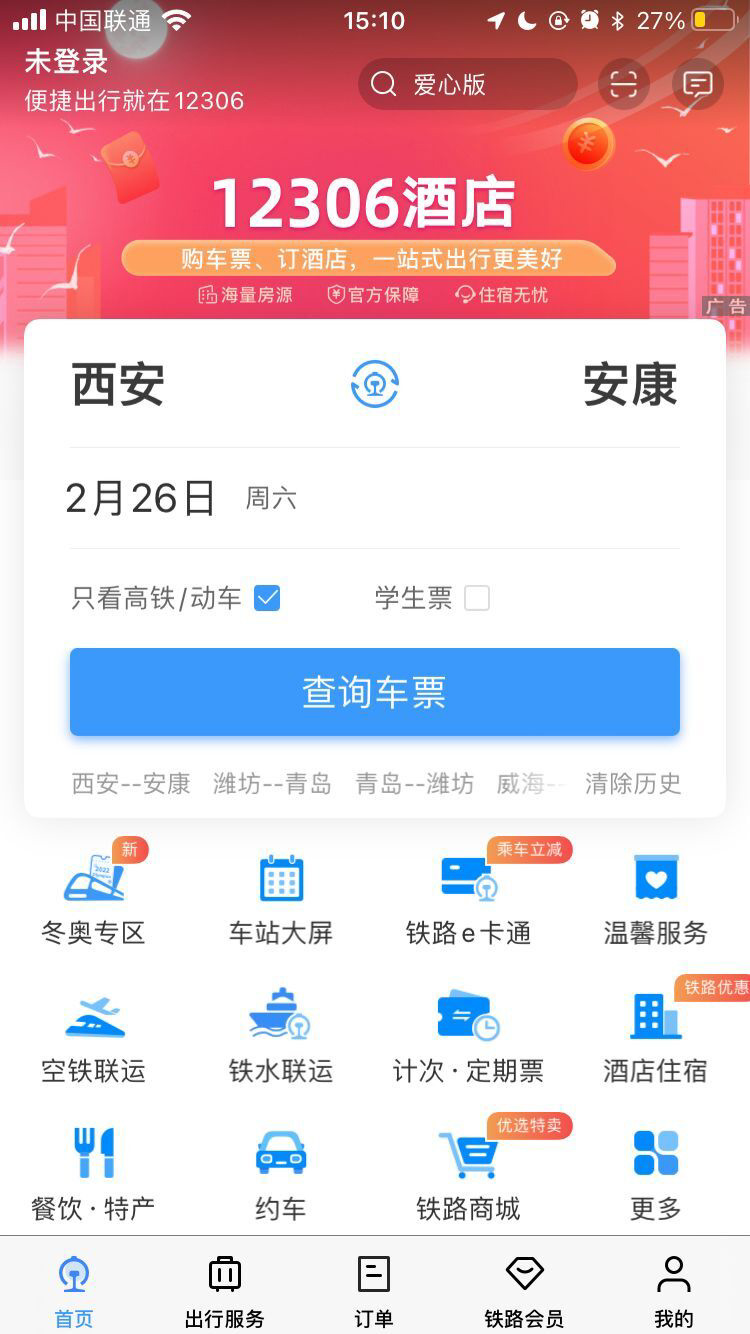Open 计次·定期票 pass tickets
750x1334 pixels.
pos(467,1035)
